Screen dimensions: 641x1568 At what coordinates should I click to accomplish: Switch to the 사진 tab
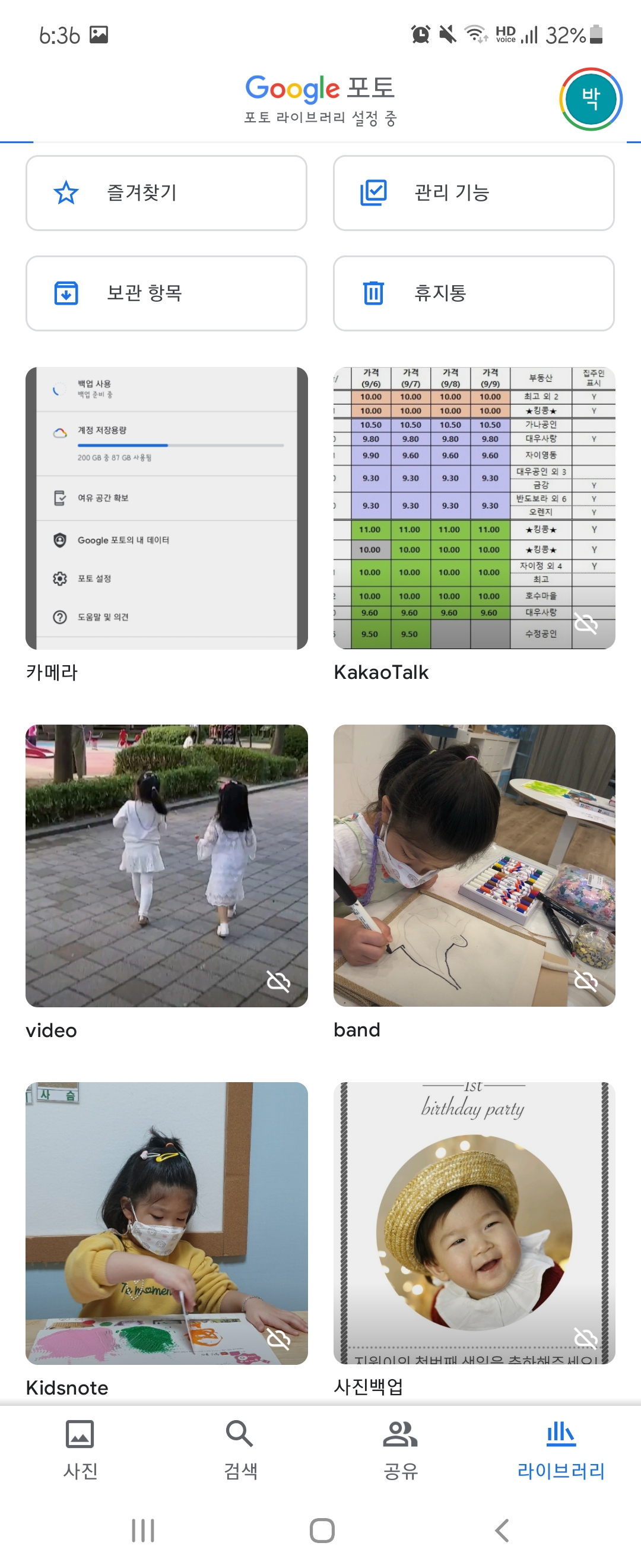point(80,1449)
